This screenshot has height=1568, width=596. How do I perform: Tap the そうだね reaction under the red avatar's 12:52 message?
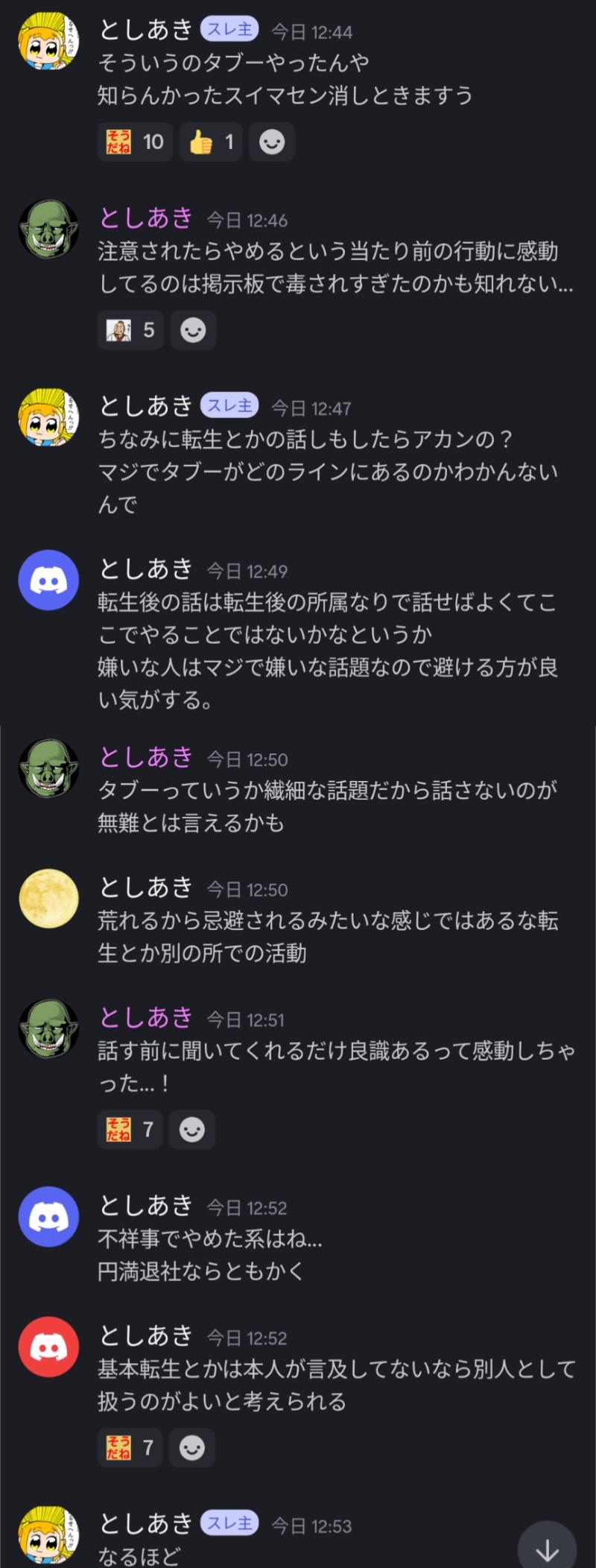(130, 1448)
